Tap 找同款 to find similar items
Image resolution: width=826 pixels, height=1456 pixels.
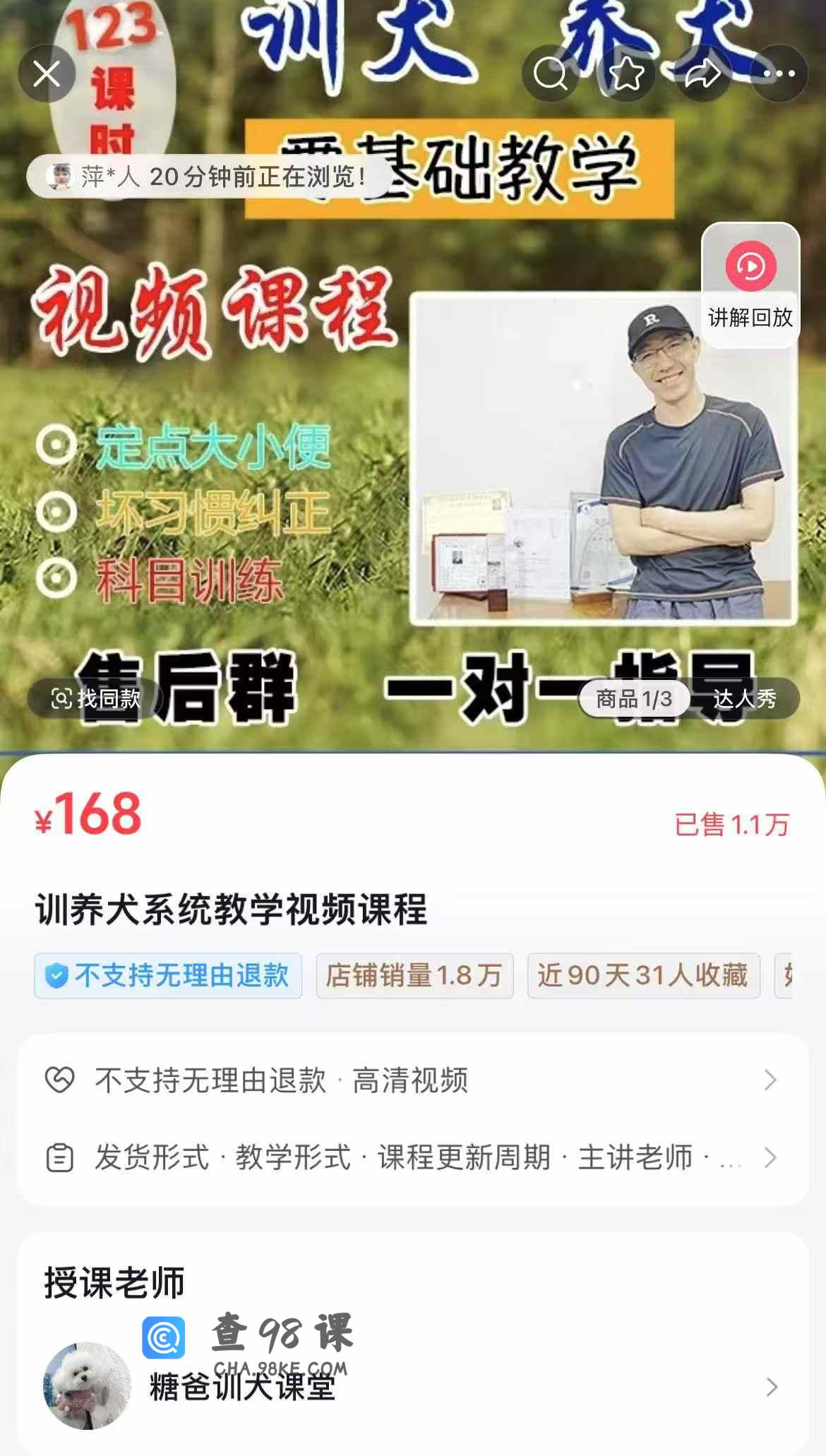95,698
